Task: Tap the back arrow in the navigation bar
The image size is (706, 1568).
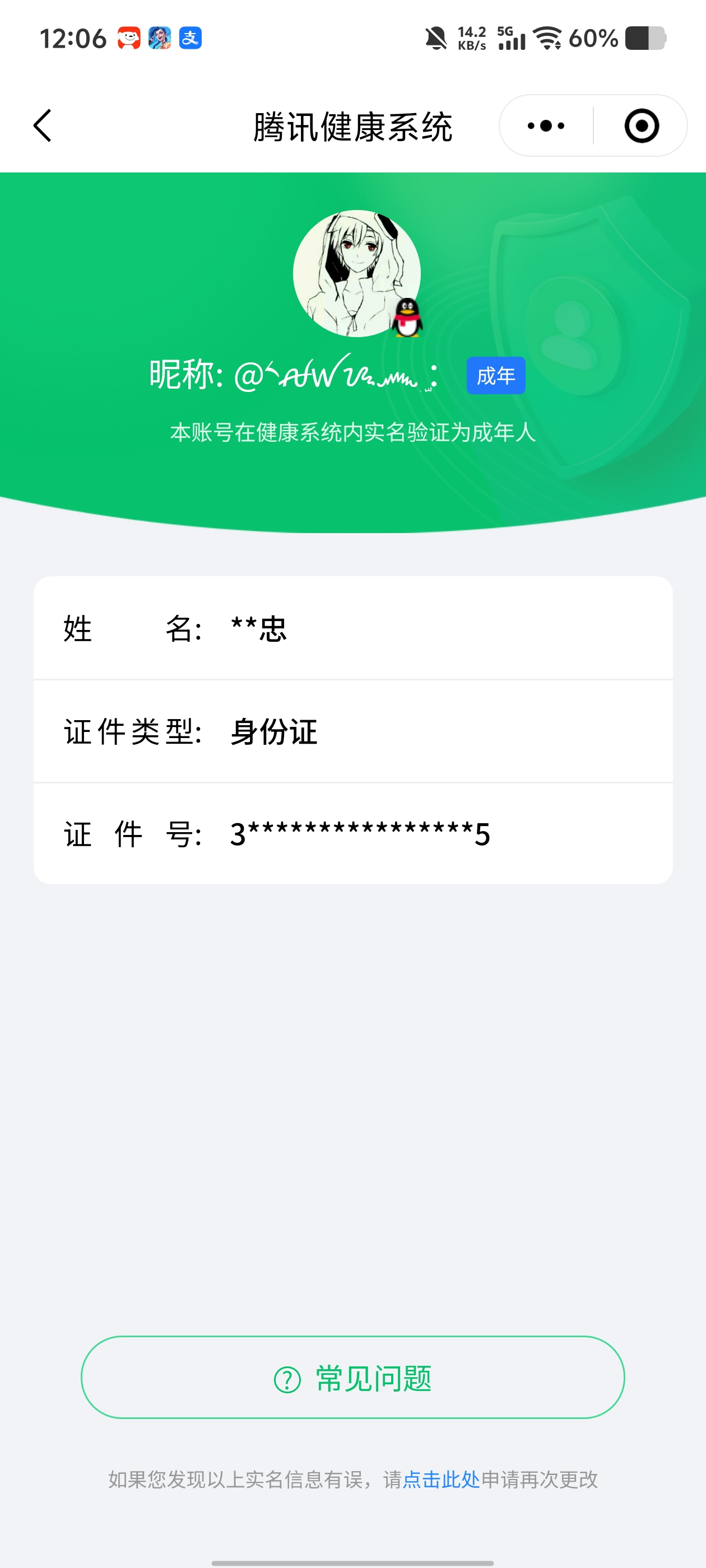Action: (41, 125)
